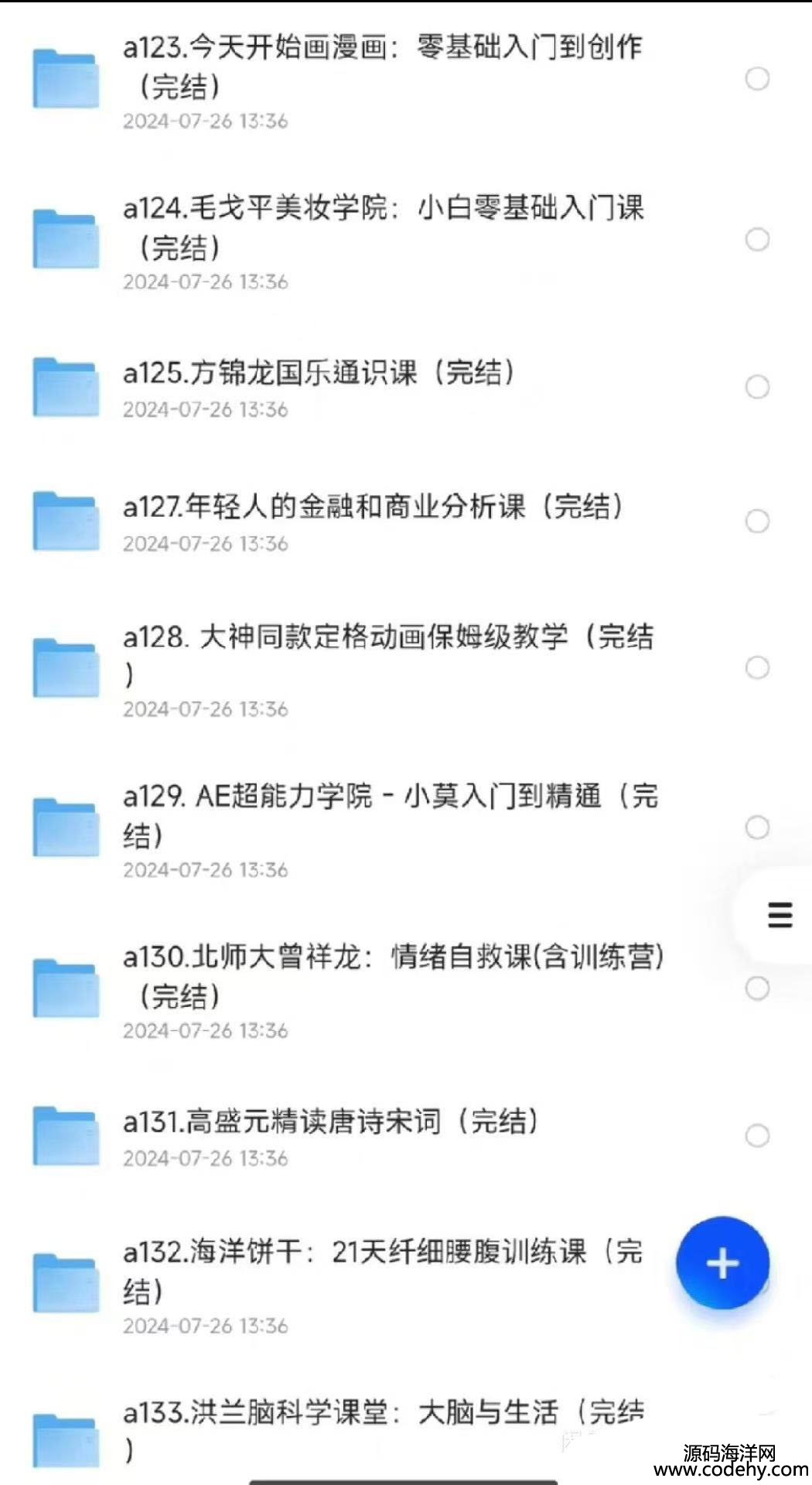Viewport: 812px width, 1485px height.
Task: Open the three-line side menu handle
Action: pos(780,915)
